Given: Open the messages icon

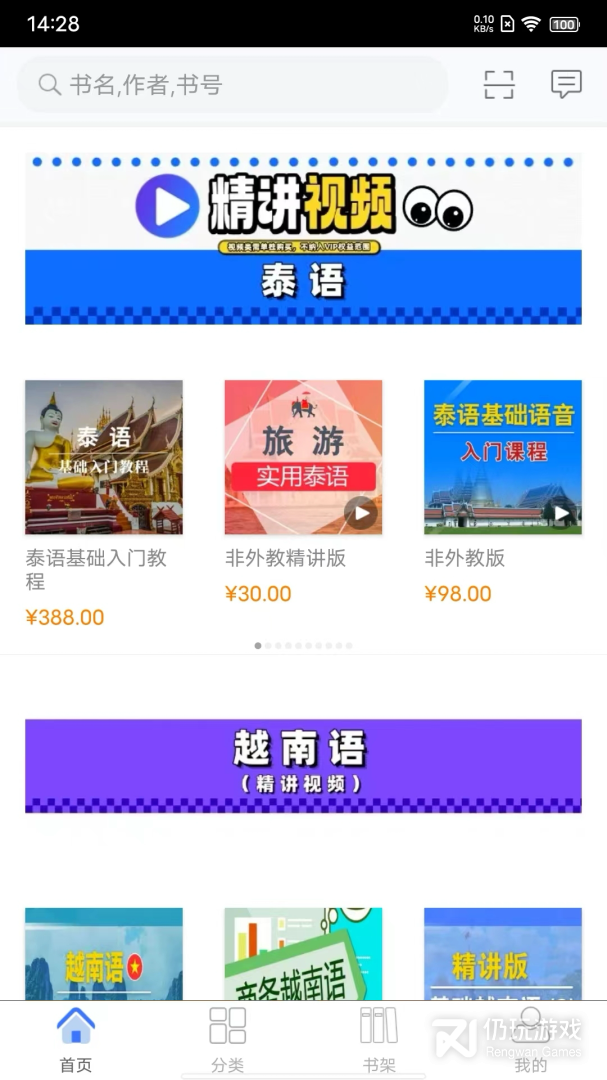Looking at the screenshot, I should [x=566, y=85].
